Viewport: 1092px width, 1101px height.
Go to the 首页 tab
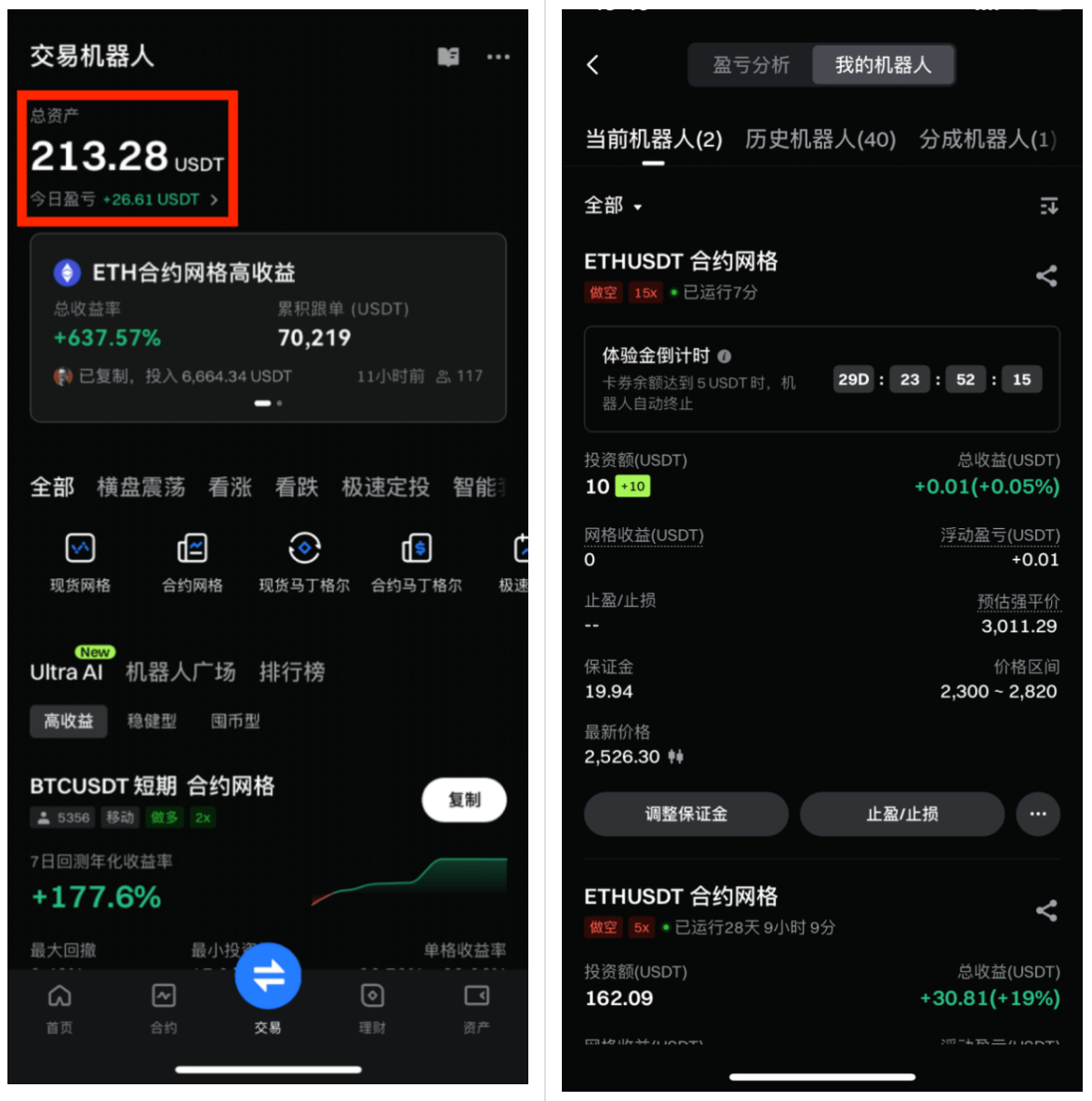[60, 1008]
